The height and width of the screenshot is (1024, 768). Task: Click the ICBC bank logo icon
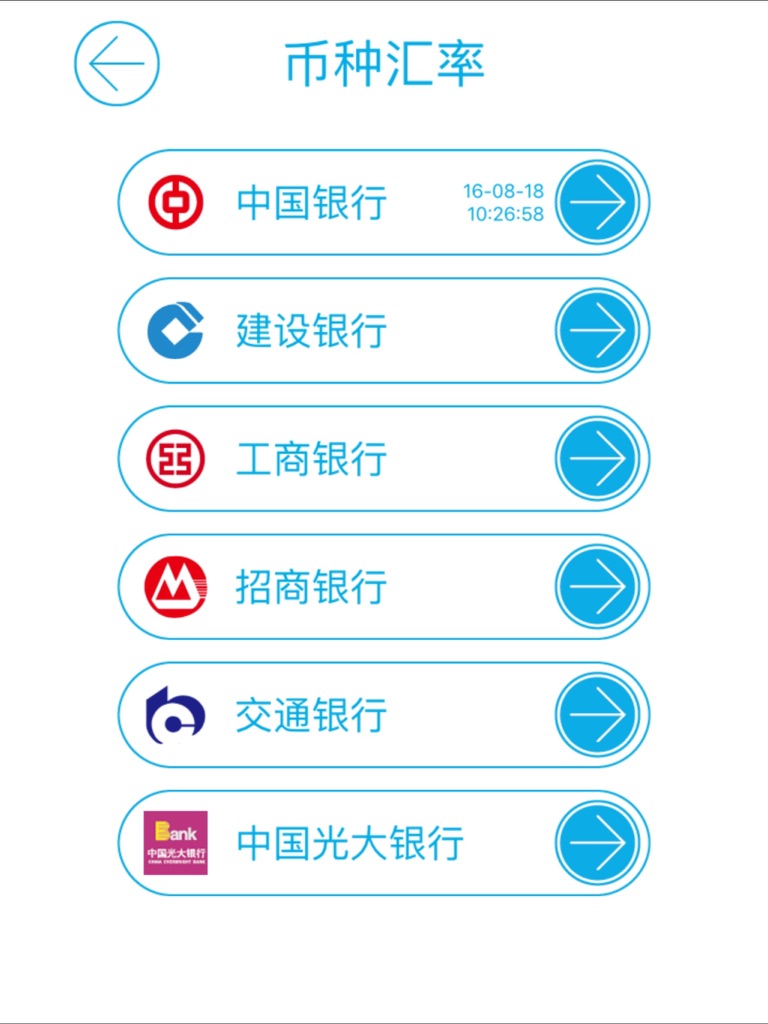175,458
